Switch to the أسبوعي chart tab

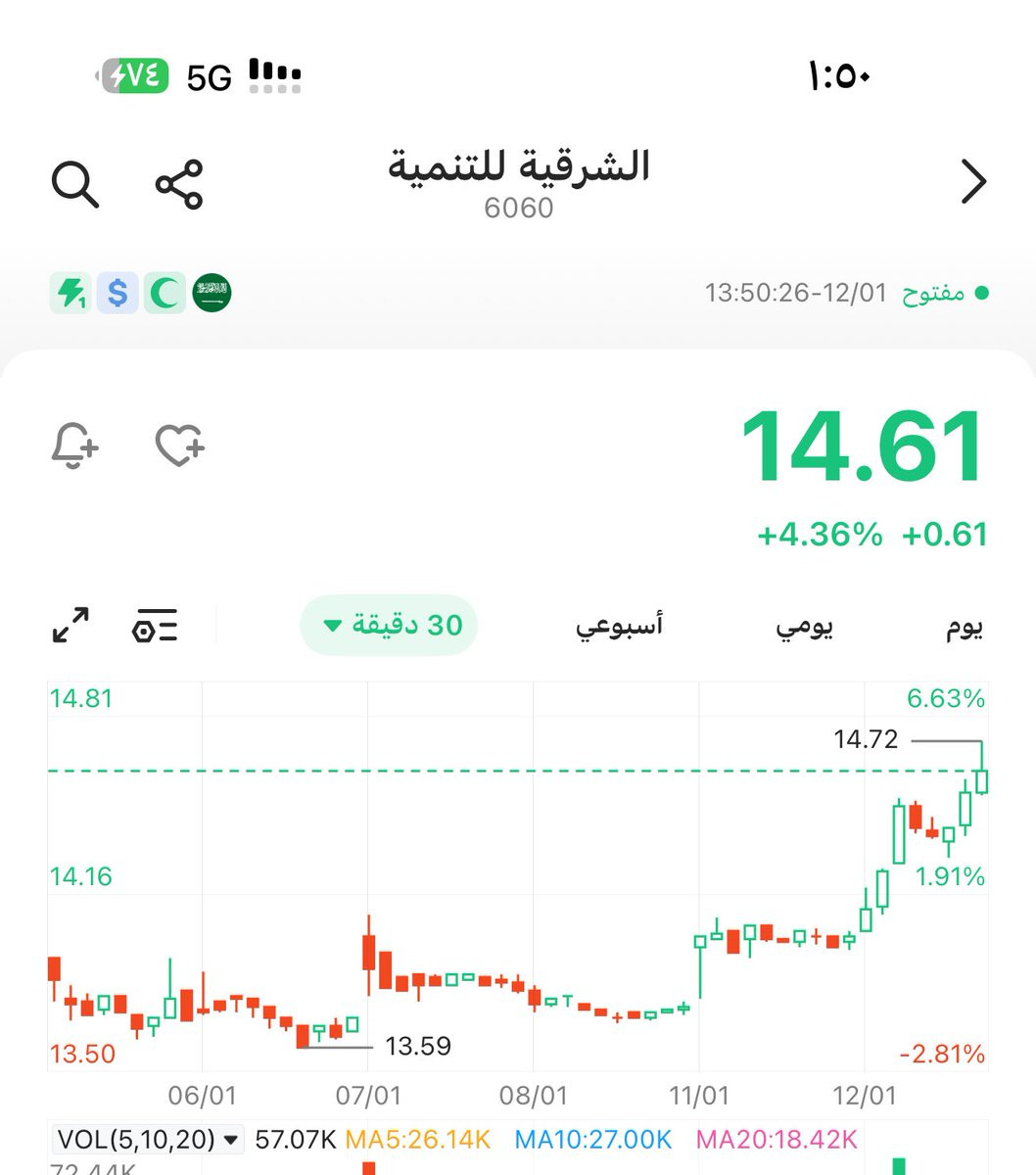tap(620, 626)
